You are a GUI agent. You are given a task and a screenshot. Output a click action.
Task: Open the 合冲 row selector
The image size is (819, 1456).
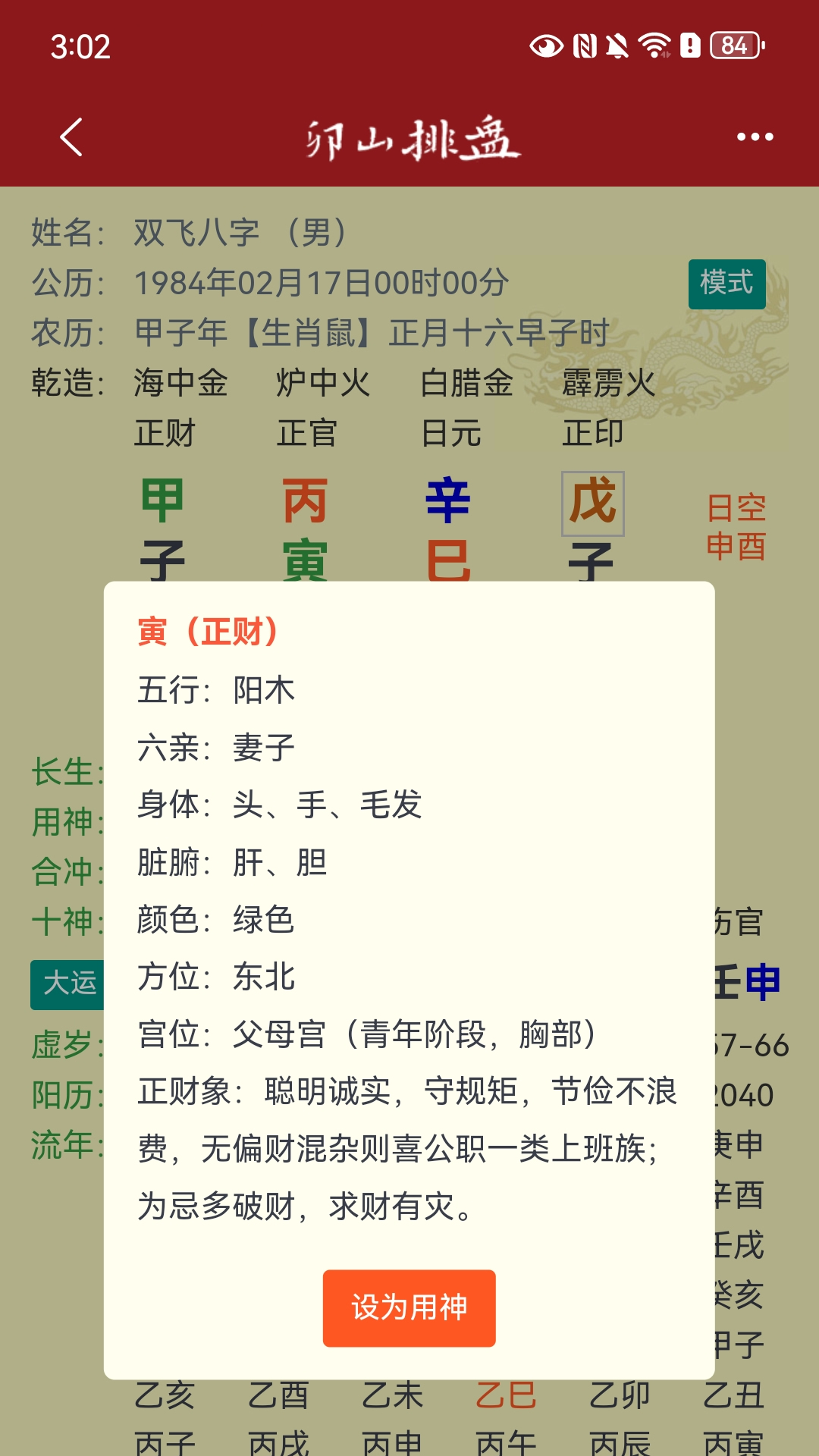(x=65, y=871)
